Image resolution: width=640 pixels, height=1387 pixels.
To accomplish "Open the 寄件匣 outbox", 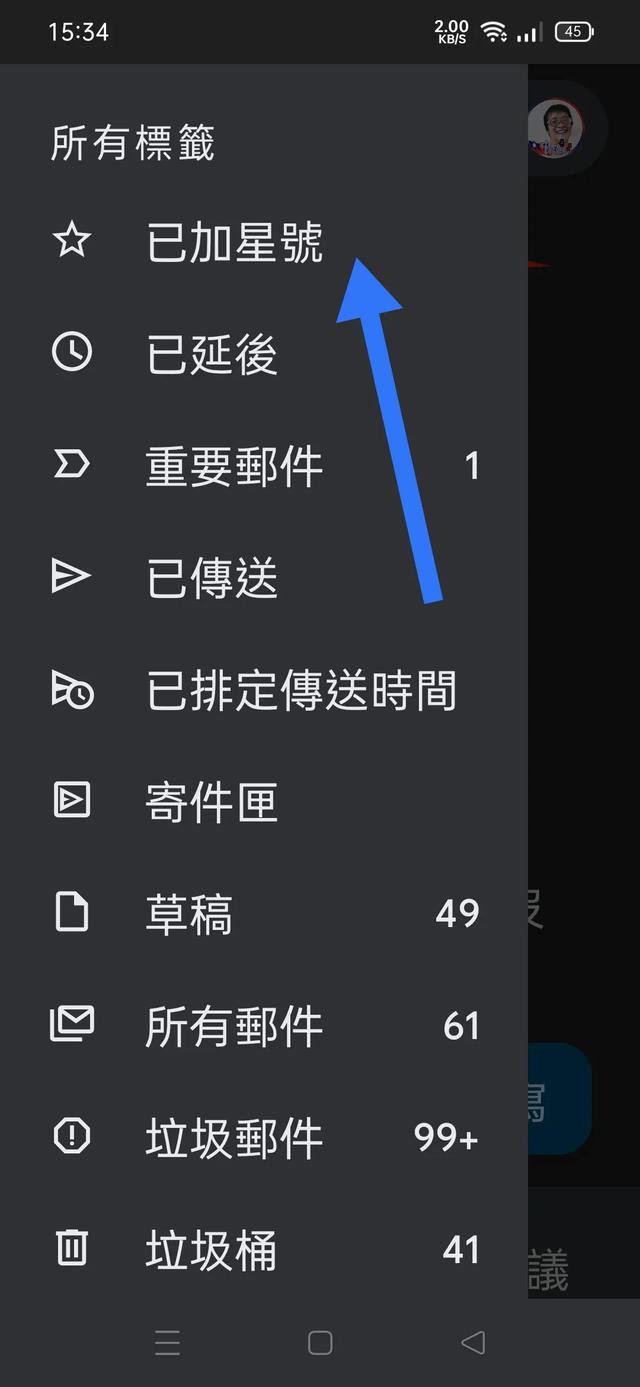I will tap(212, 803).
